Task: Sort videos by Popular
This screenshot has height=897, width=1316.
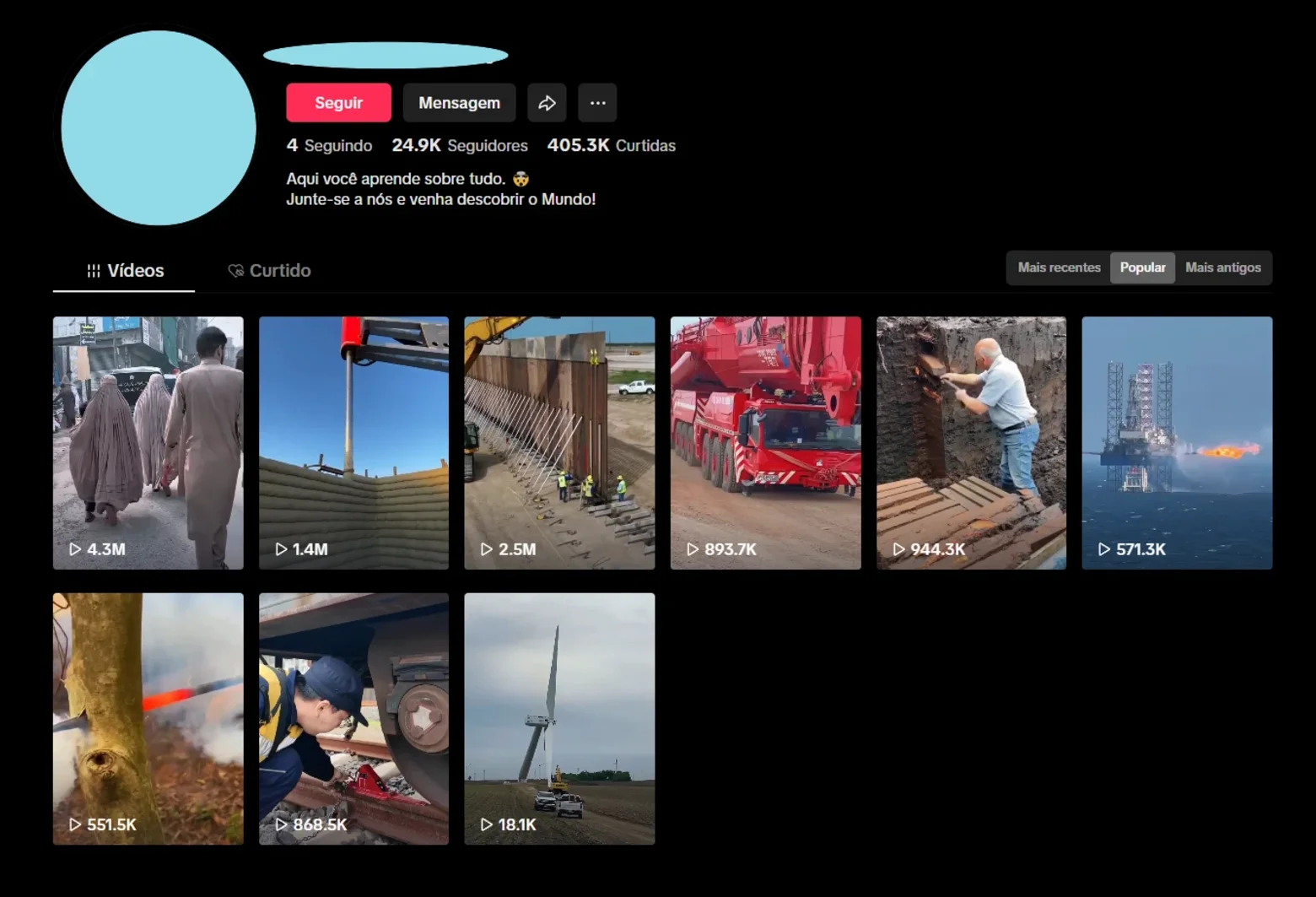Action: pos(1142,267)
